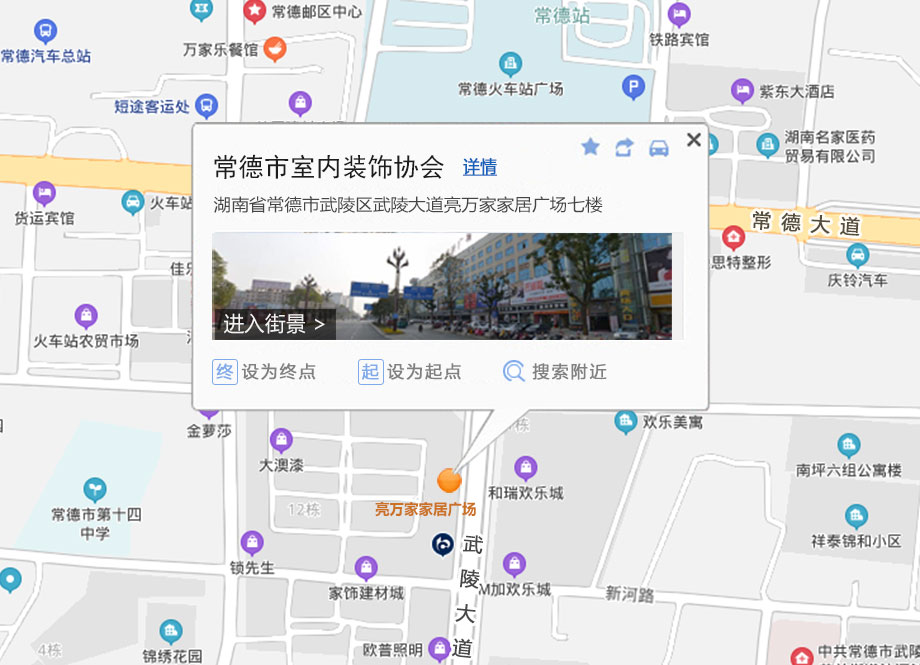Screen dimensions: 920x665
Task: Close the location info popup
Action: (x=693, y=140)
